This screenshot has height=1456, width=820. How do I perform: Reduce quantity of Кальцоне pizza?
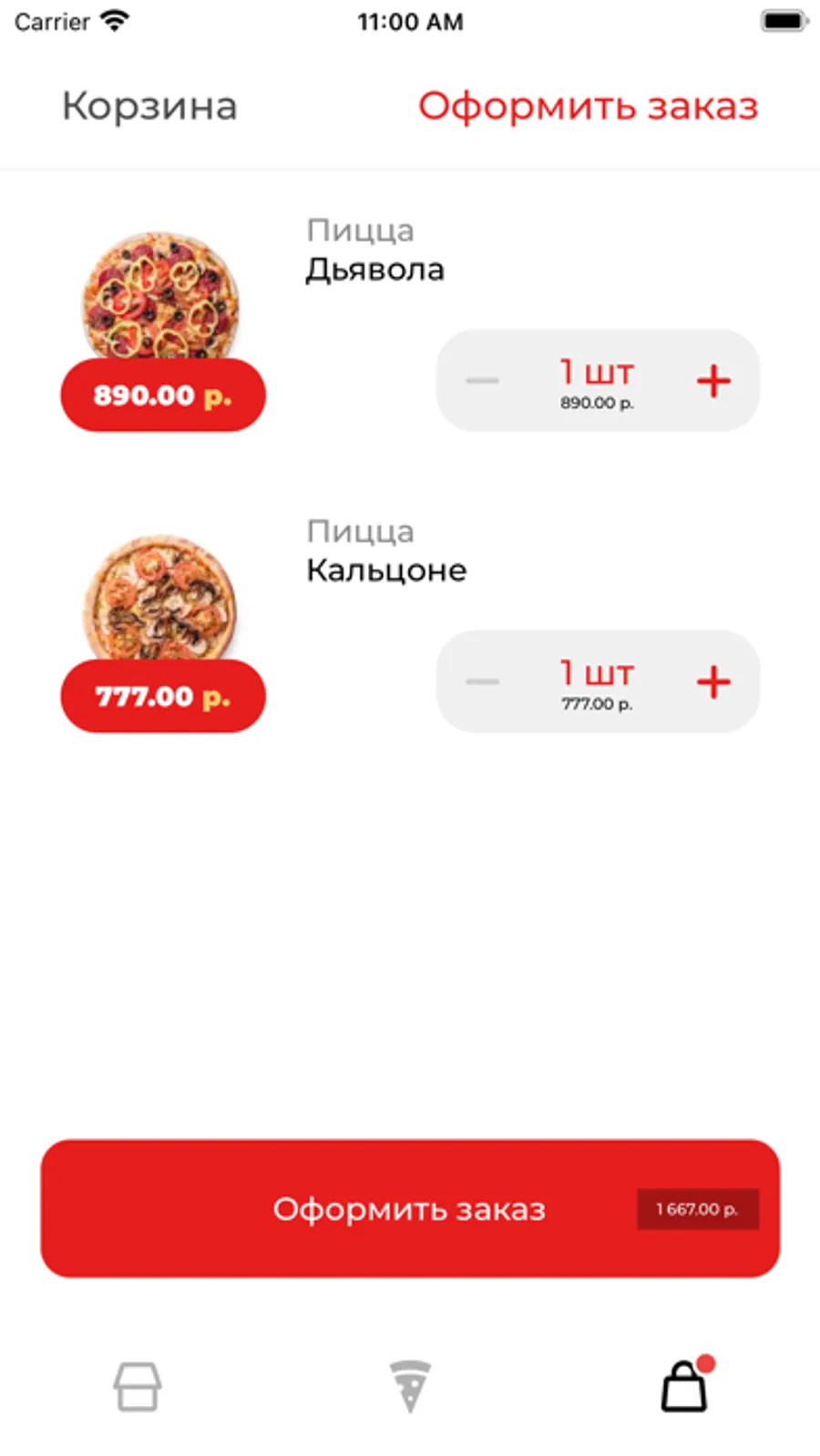coord(482,682)
